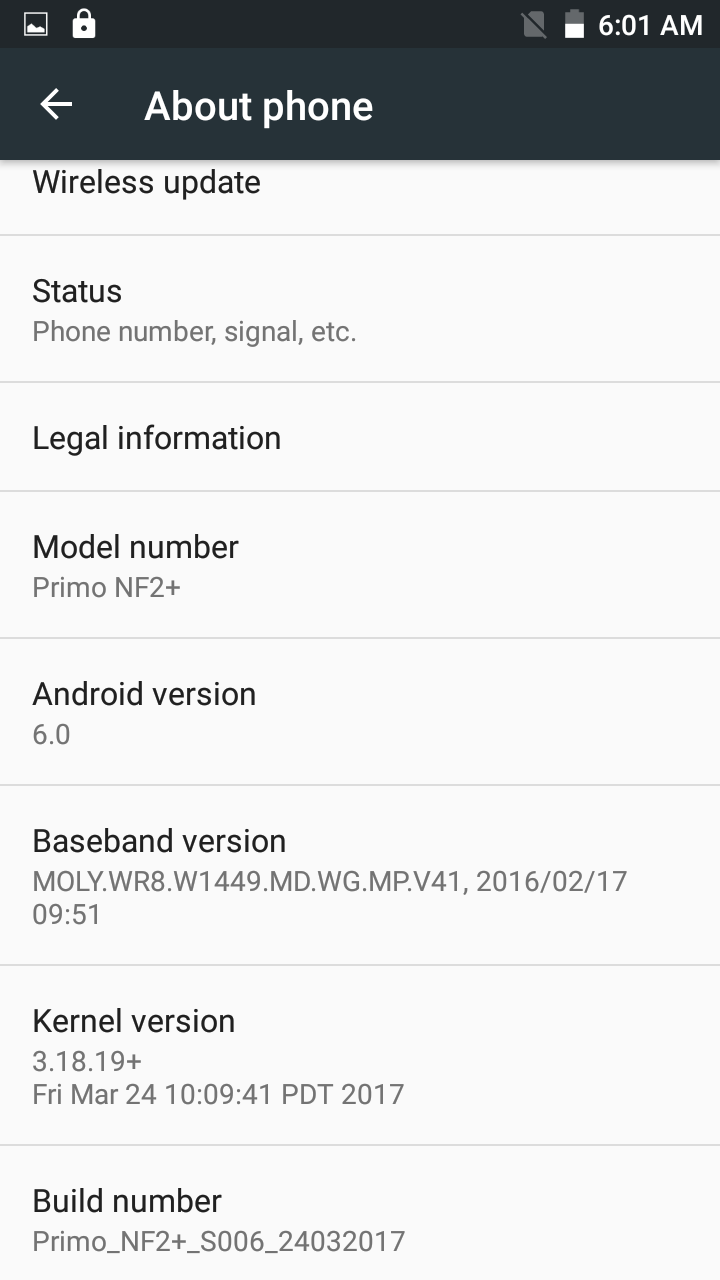Image resolution: width=720 pixels, height=1280 pixels.
Task: Tap the Android version row
Action: pyautogui.click(x=360, y=712)
